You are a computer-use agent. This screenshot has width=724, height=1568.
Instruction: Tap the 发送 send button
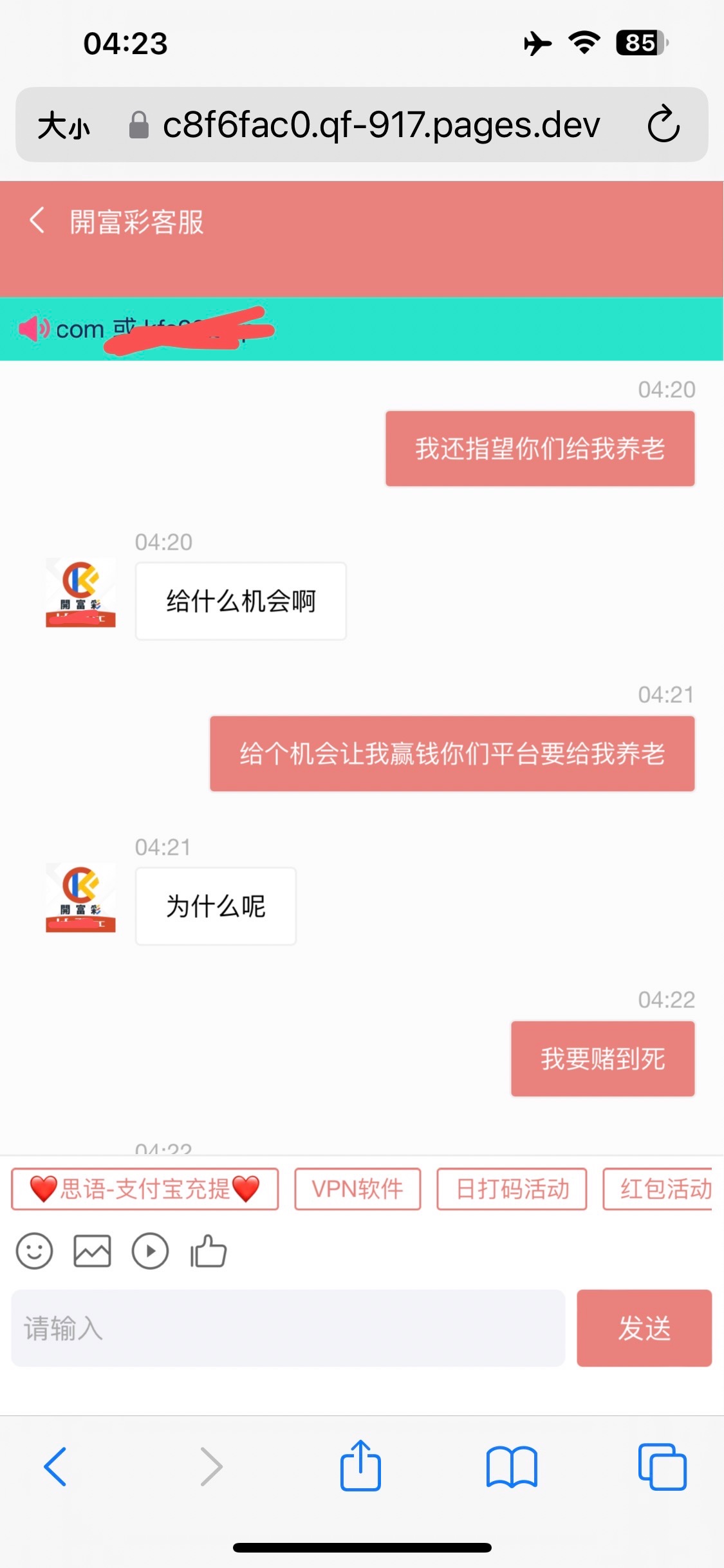(644, 1328)
